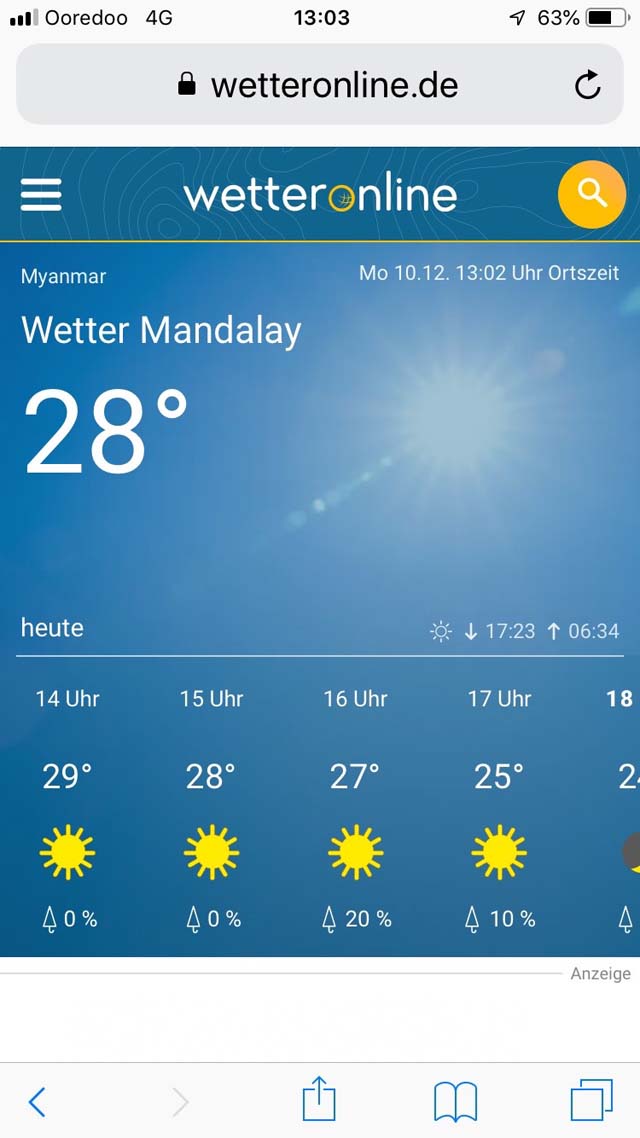The image size is (640, 1138).
Task: Open Safari bookmarks
Action: (455, 1102)
